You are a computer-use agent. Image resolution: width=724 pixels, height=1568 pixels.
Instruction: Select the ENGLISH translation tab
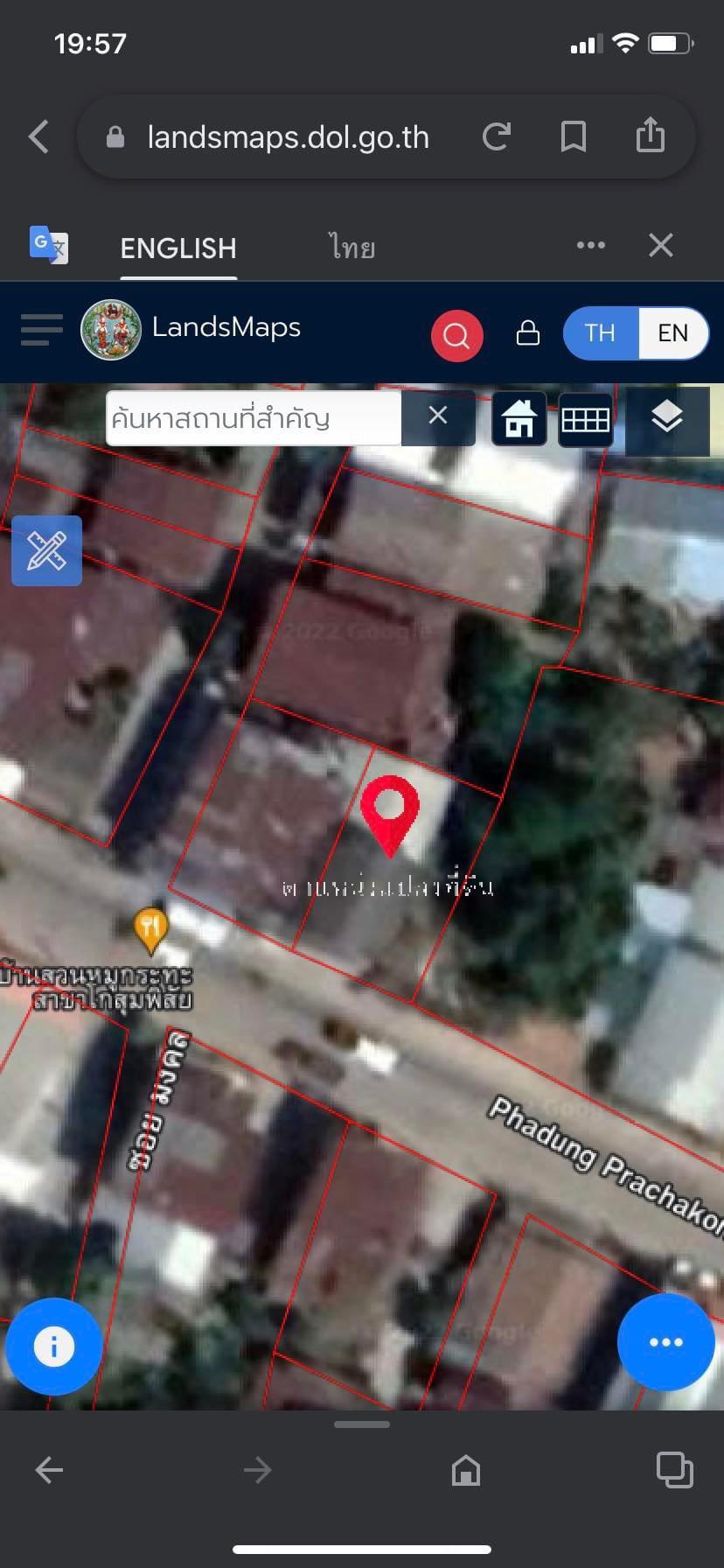[178, 248]
